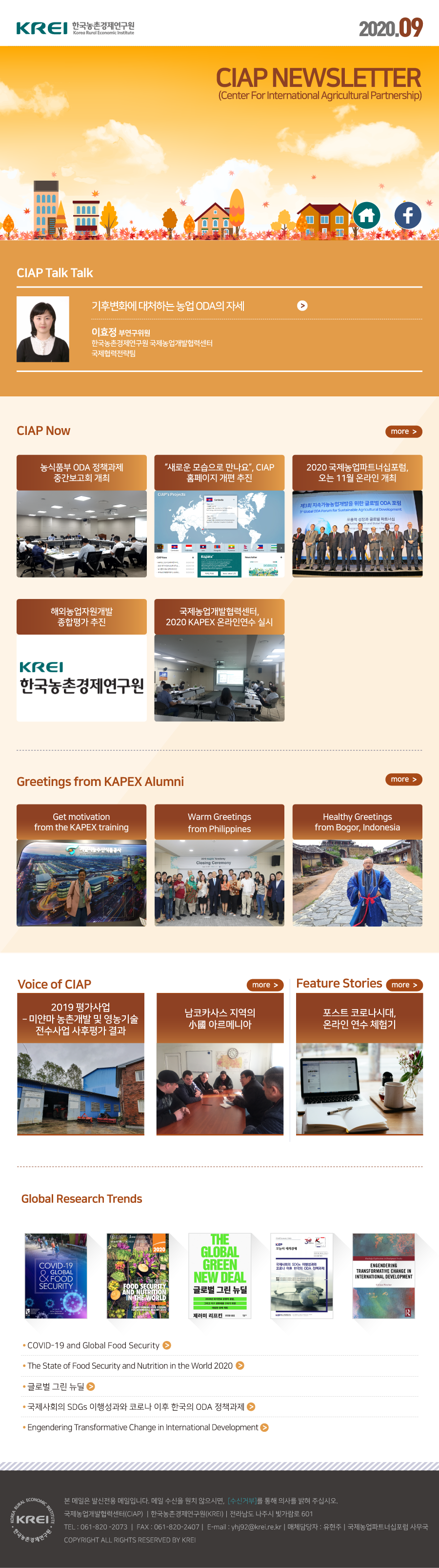Screen dimensions: 439x1568
Task: Tap the more button for Voice of CIAP
Action: coord(264,985)
